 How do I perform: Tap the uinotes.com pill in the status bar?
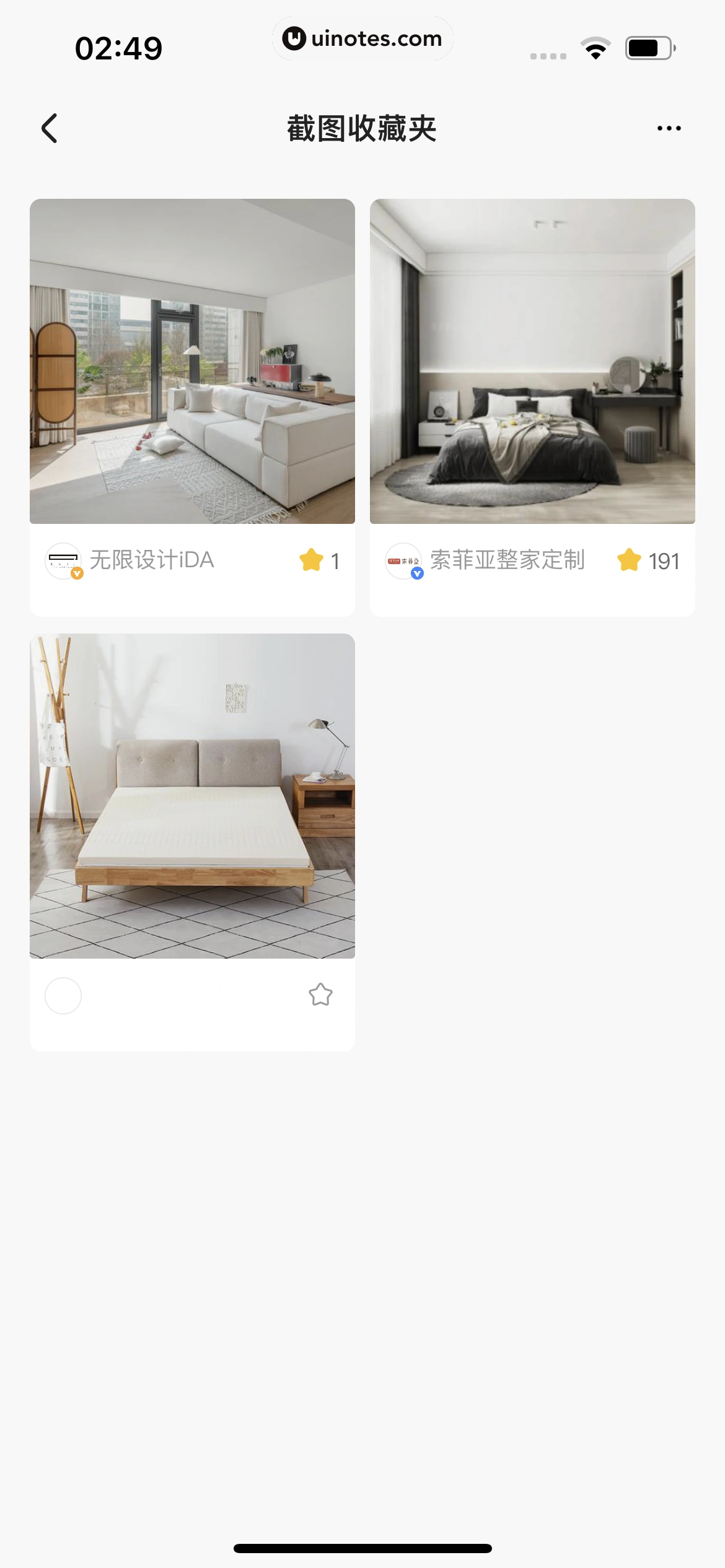coord(362,38)
